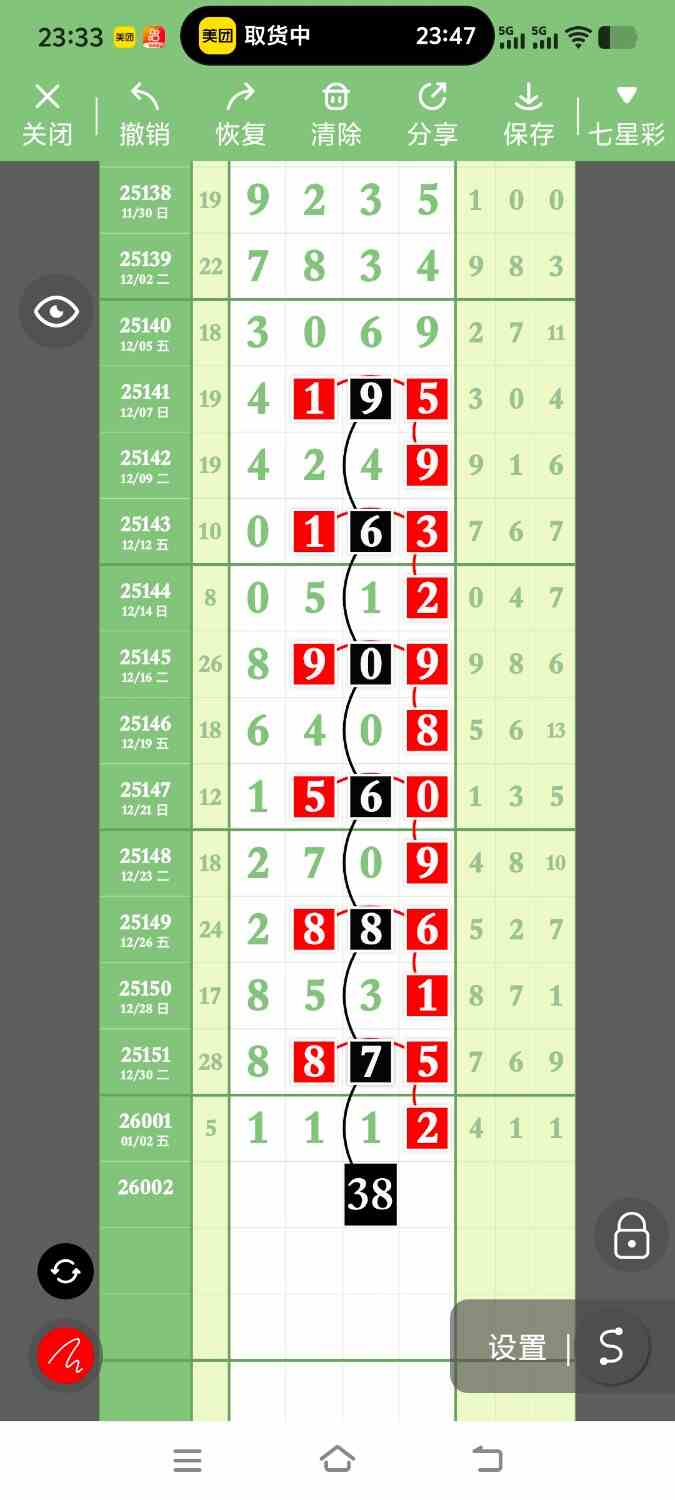675x1500 pixels.
Task: Clear all markings with 清除
Action: click(x=336, y=114)
